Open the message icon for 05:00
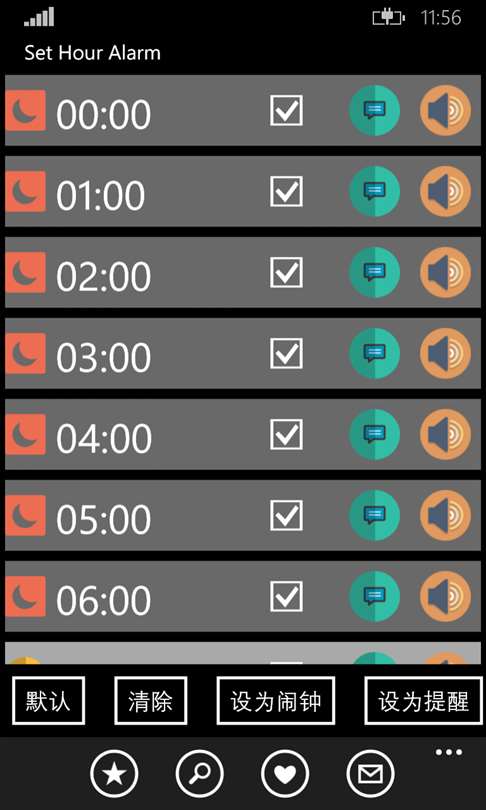The width and height of the screenshot is (486, 810). (x=374, y=516)
